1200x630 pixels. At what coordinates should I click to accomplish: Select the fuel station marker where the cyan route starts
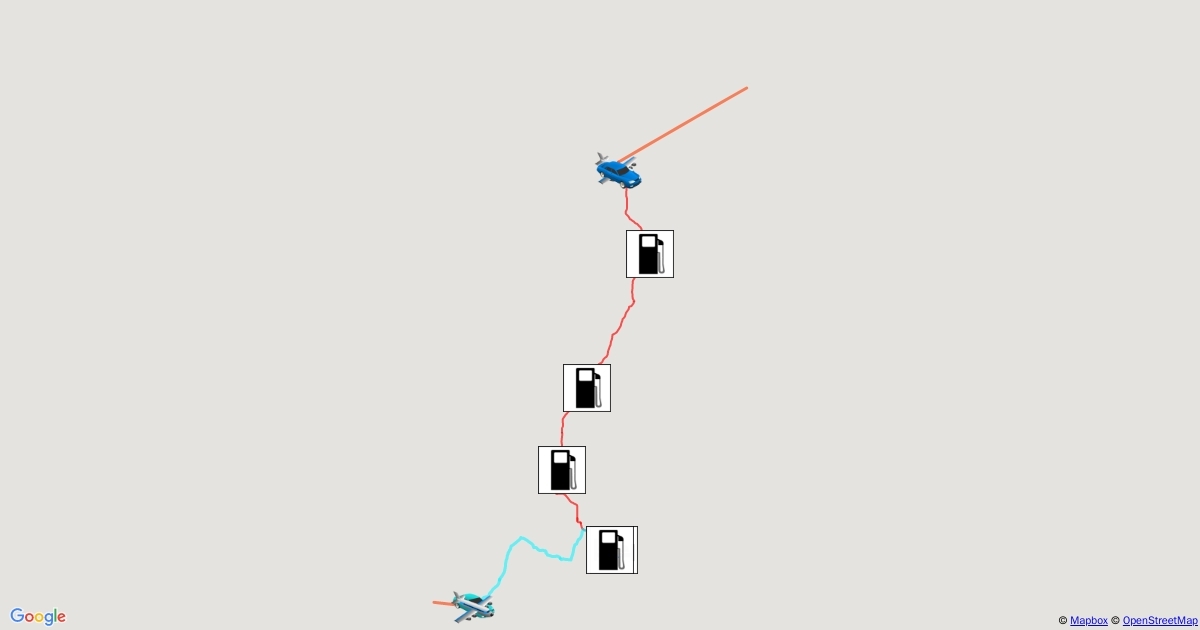coord(611,550)
